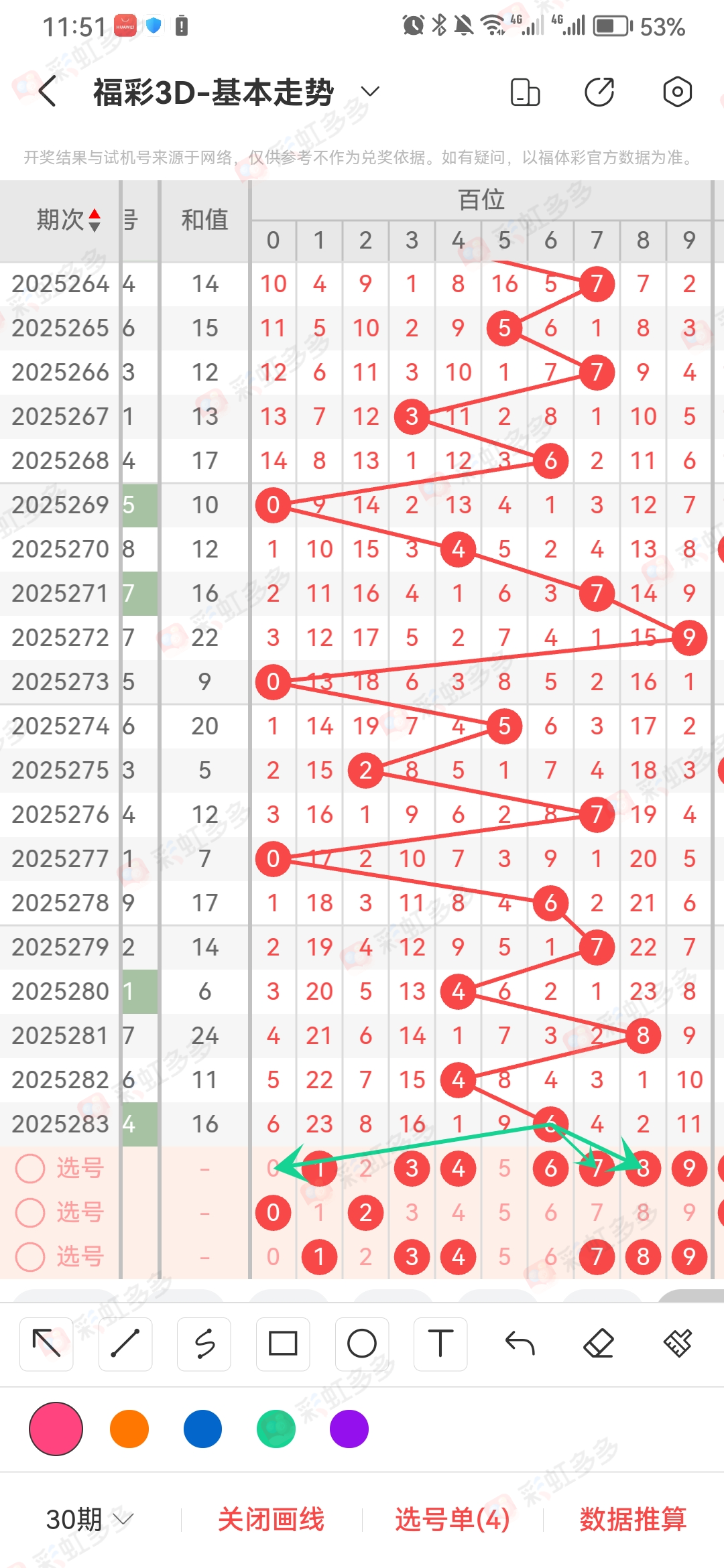The height and width of the screenshot is (1568, 724).
Task: Expand the 福彩3D-基本走势 title dropdown
Action: pos(370,92)
